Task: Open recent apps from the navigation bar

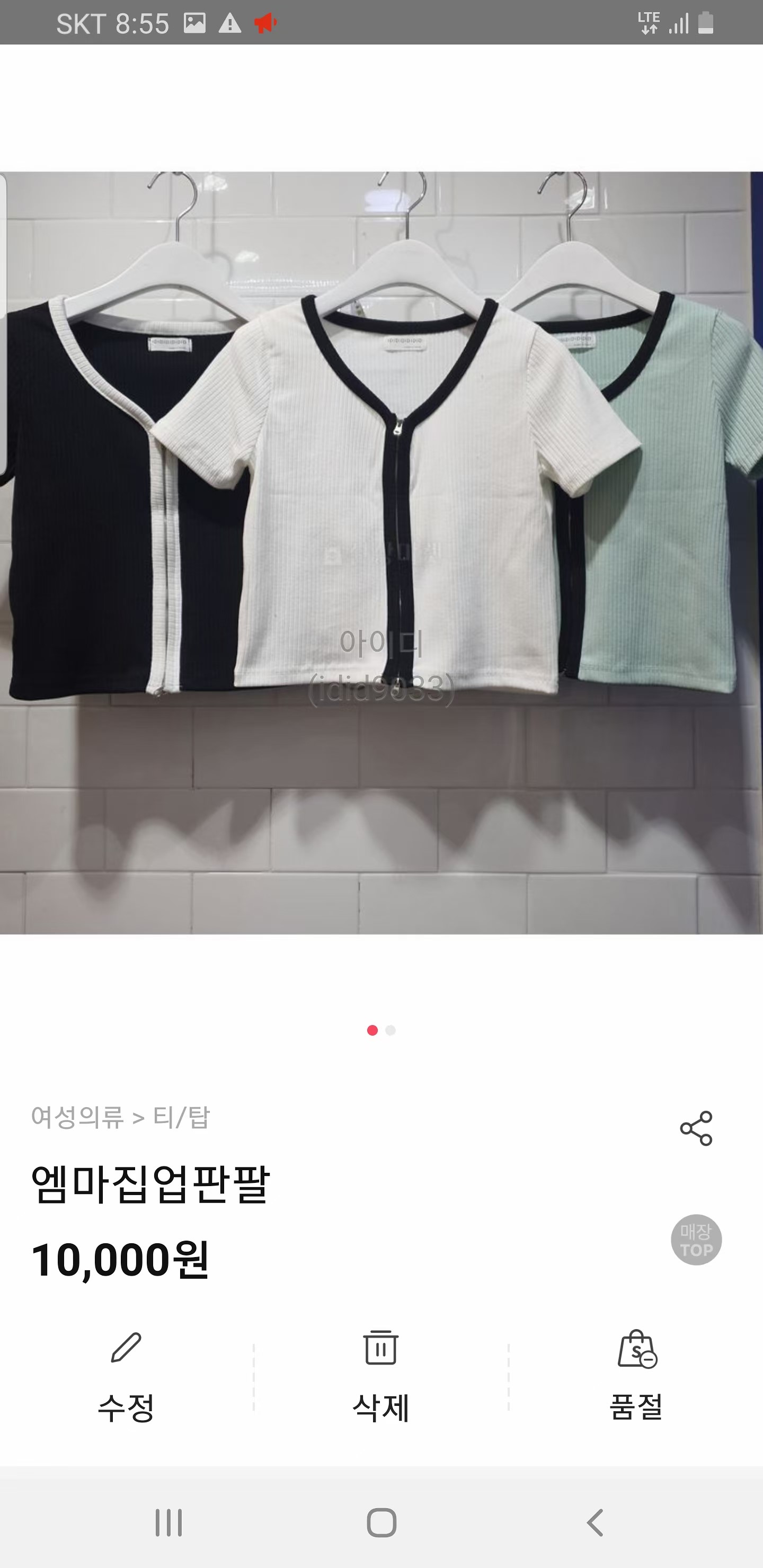Action: (x=168, y=1523)
